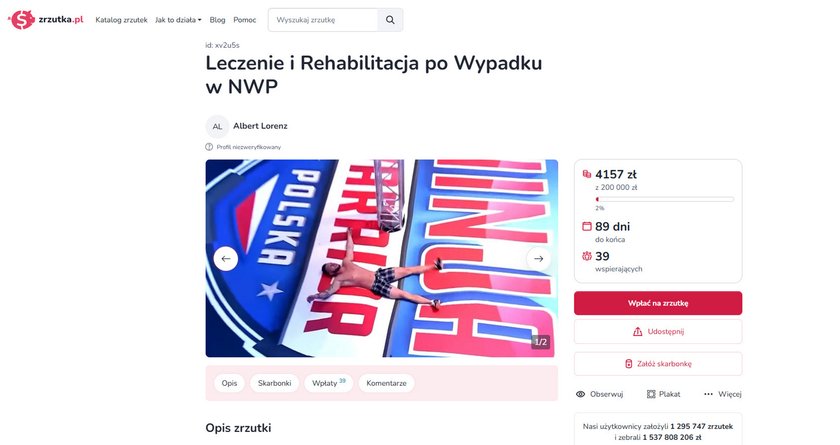Open the zrzutka.pl home logo
The width and height of the screenshot is (840, 445).
(46, 19)
